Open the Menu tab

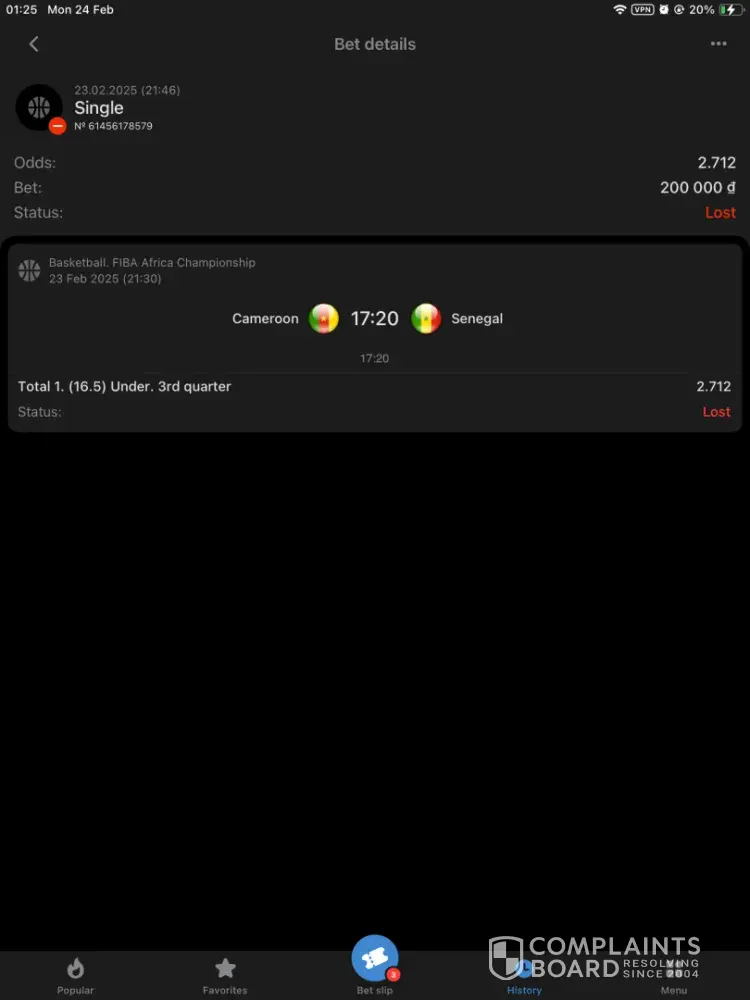click(x=674, y=975)
